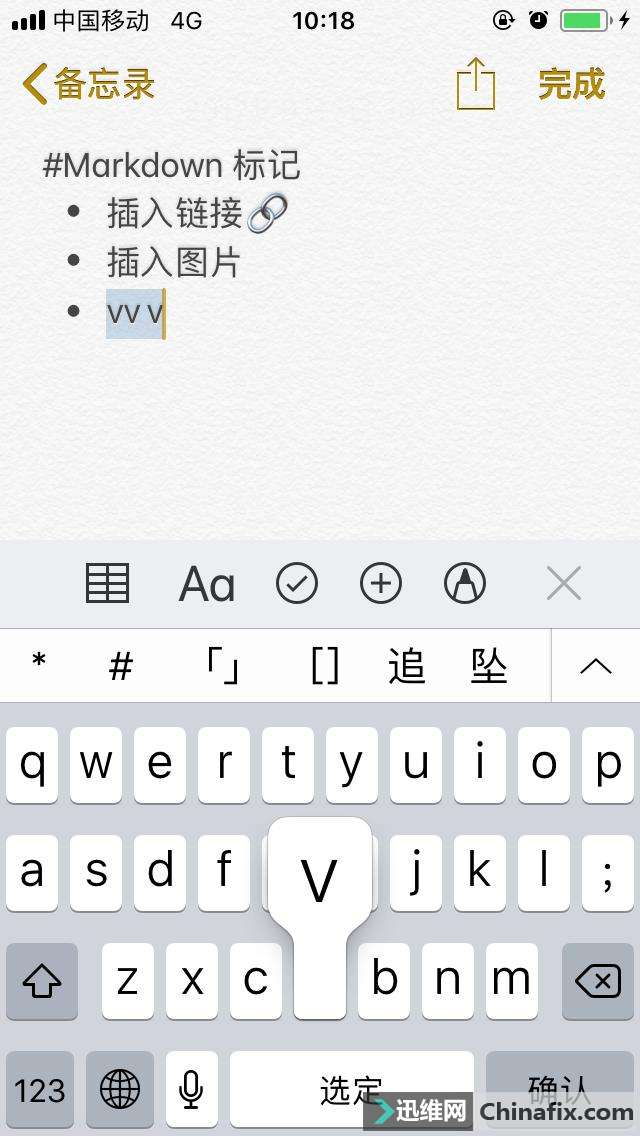
Task: Choose the # candidate suggestion
Action: coord(121,665)
